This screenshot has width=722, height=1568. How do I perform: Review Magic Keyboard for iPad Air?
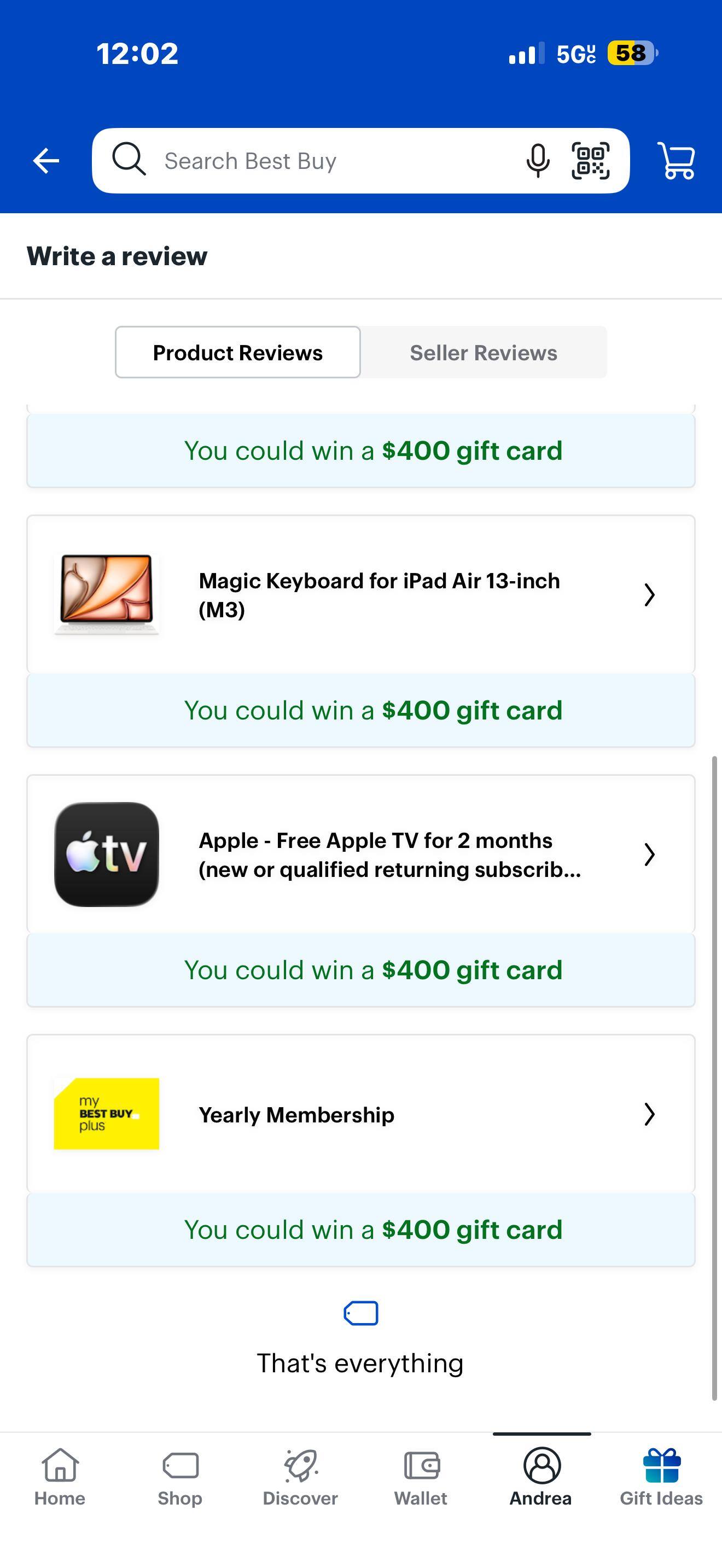(360, 595)
